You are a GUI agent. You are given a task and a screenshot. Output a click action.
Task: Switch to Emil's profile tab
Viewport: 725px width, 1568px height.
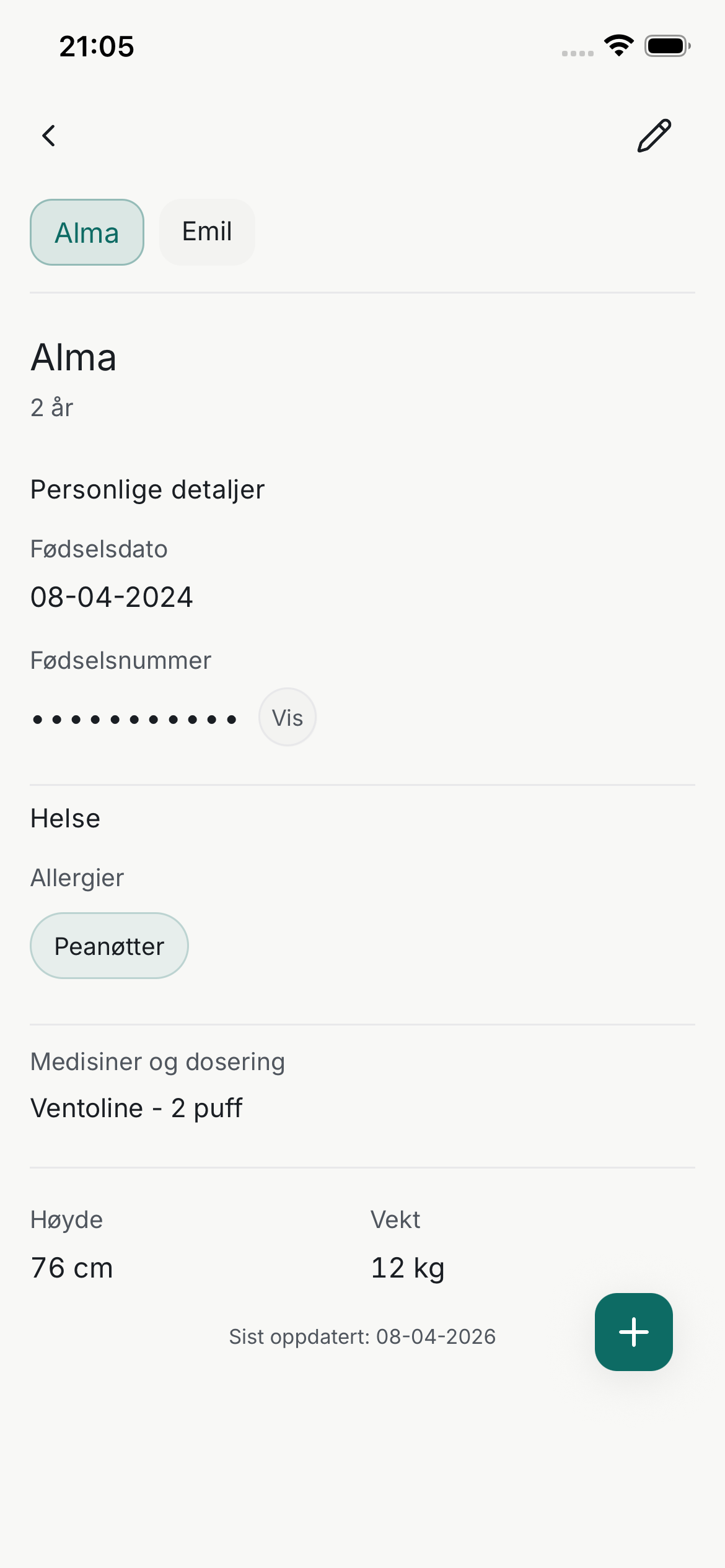coord(206,231)
